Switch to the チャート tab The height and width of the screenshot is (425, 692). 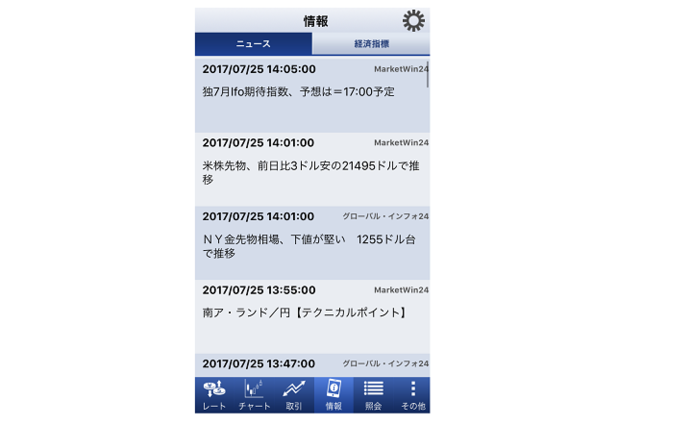coord(254,395)
